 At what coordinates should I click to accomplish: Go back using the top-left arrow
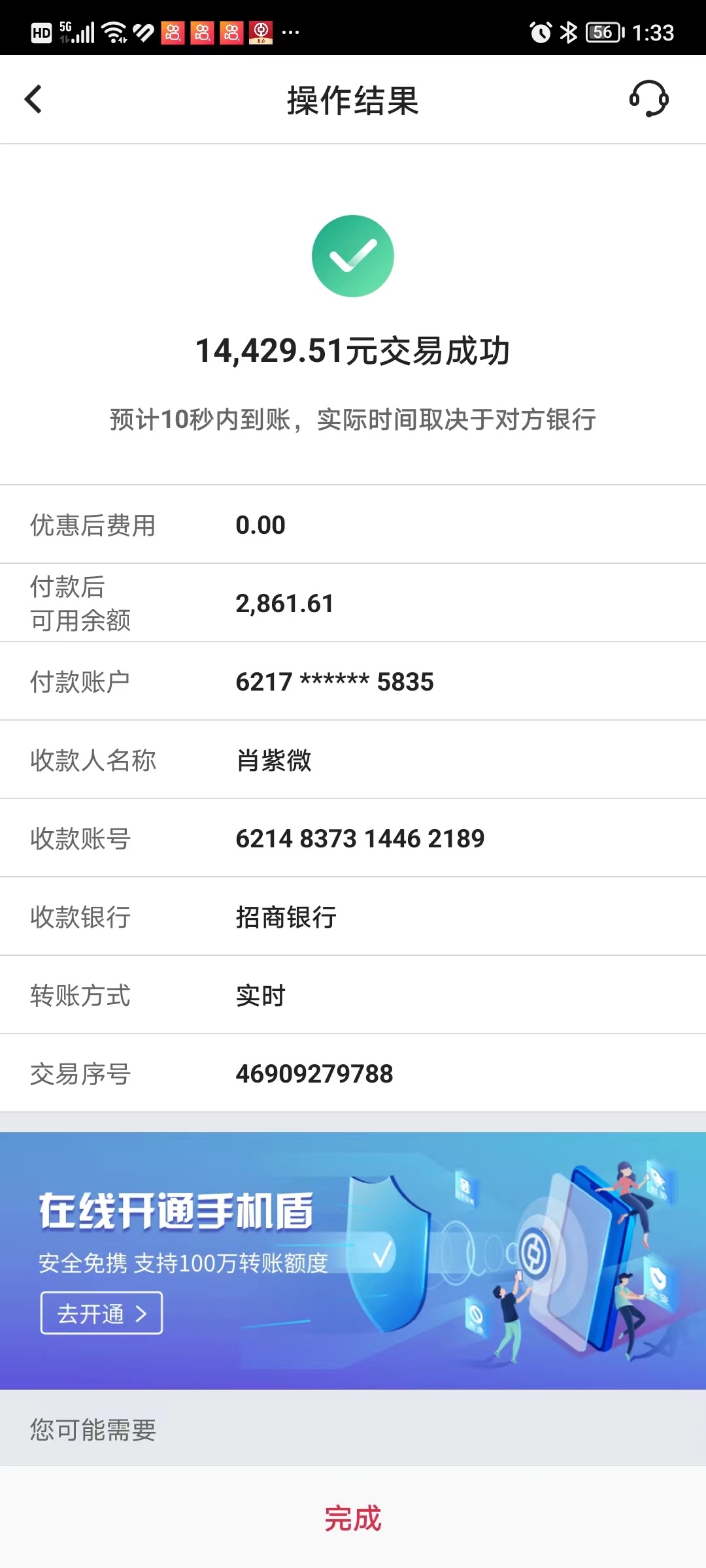tap(33, 99)
